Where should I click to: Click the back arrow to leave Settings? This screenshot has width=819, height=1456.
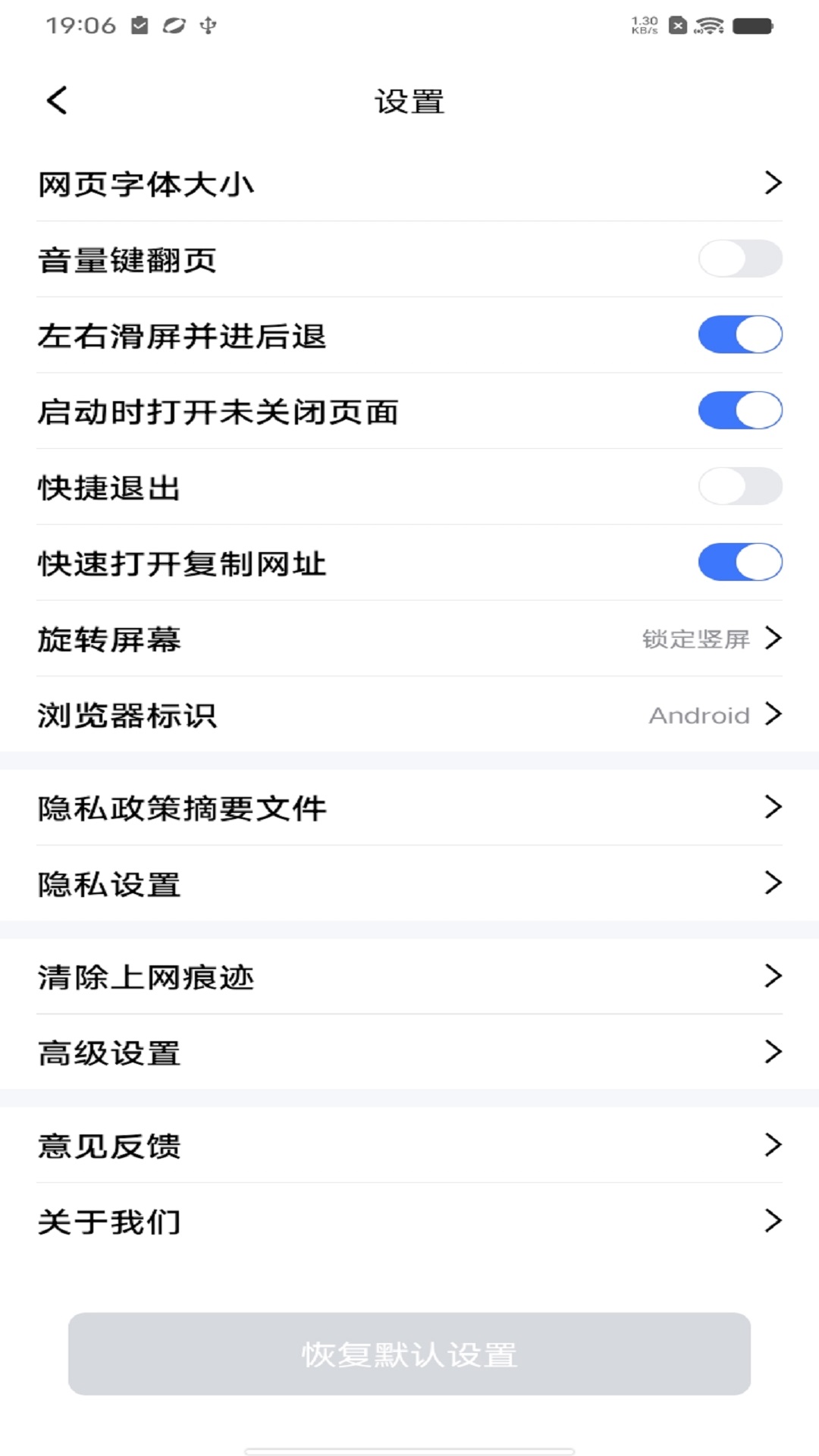coord(56,99)
